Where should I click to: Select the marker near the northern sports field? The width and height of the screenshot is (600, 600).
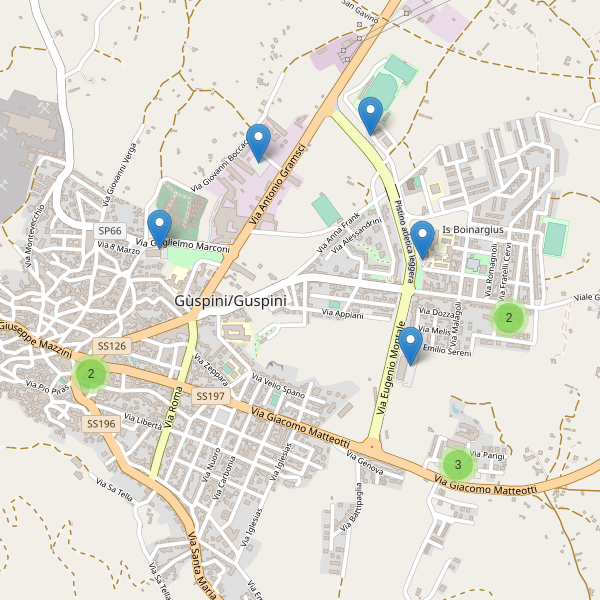371,114
